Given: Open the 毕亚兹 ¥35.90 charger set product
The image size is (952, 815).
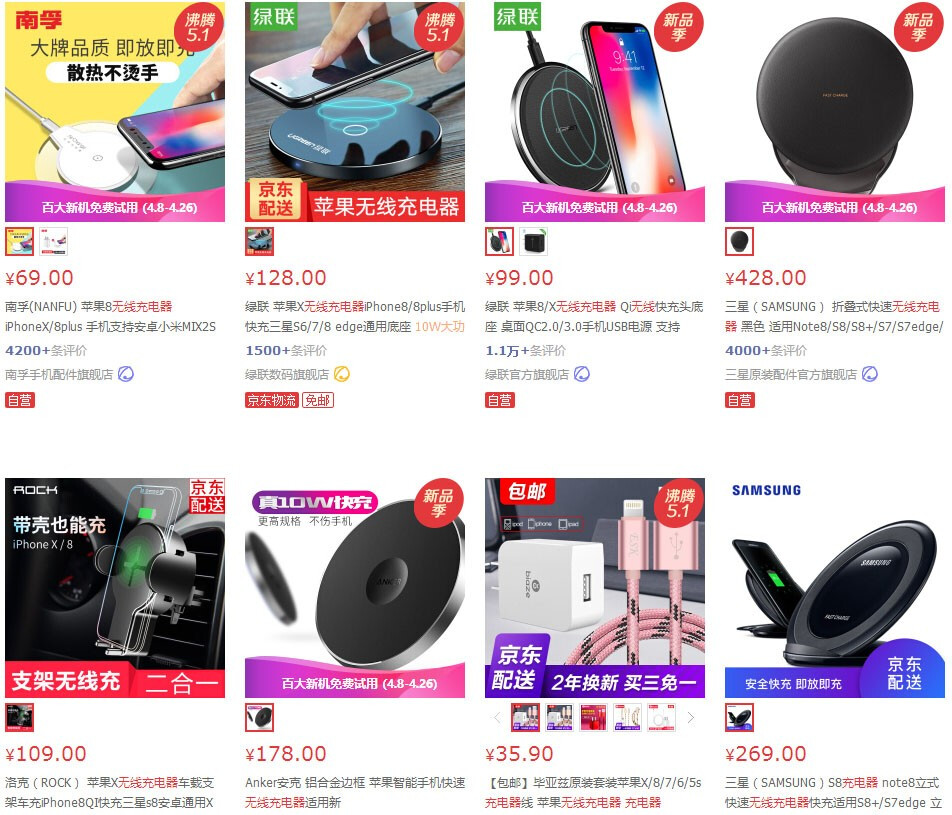Looking at the screenshot, I should coord(595,587).
